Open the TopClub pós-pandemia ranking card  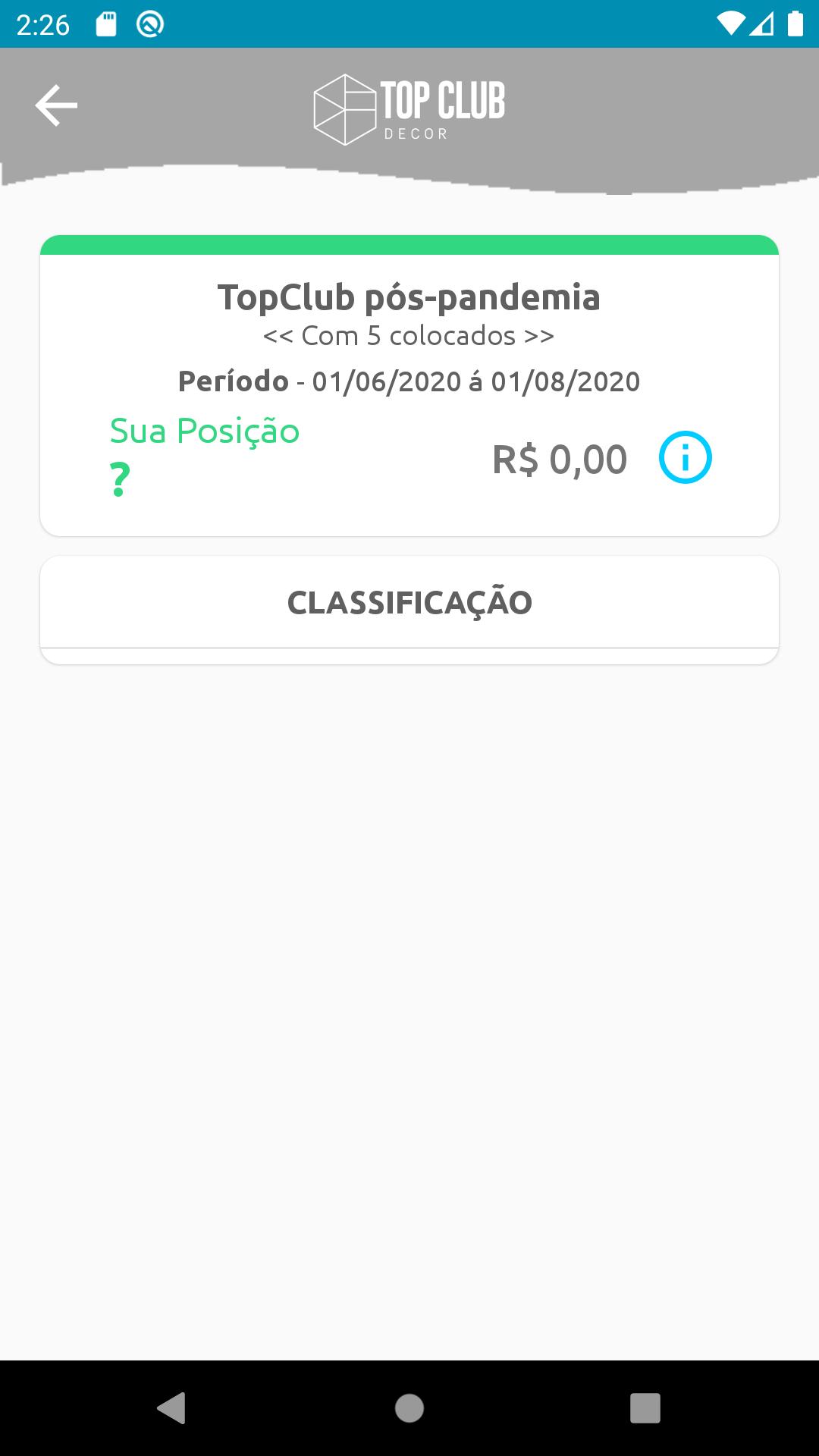(x=409, y=386)
